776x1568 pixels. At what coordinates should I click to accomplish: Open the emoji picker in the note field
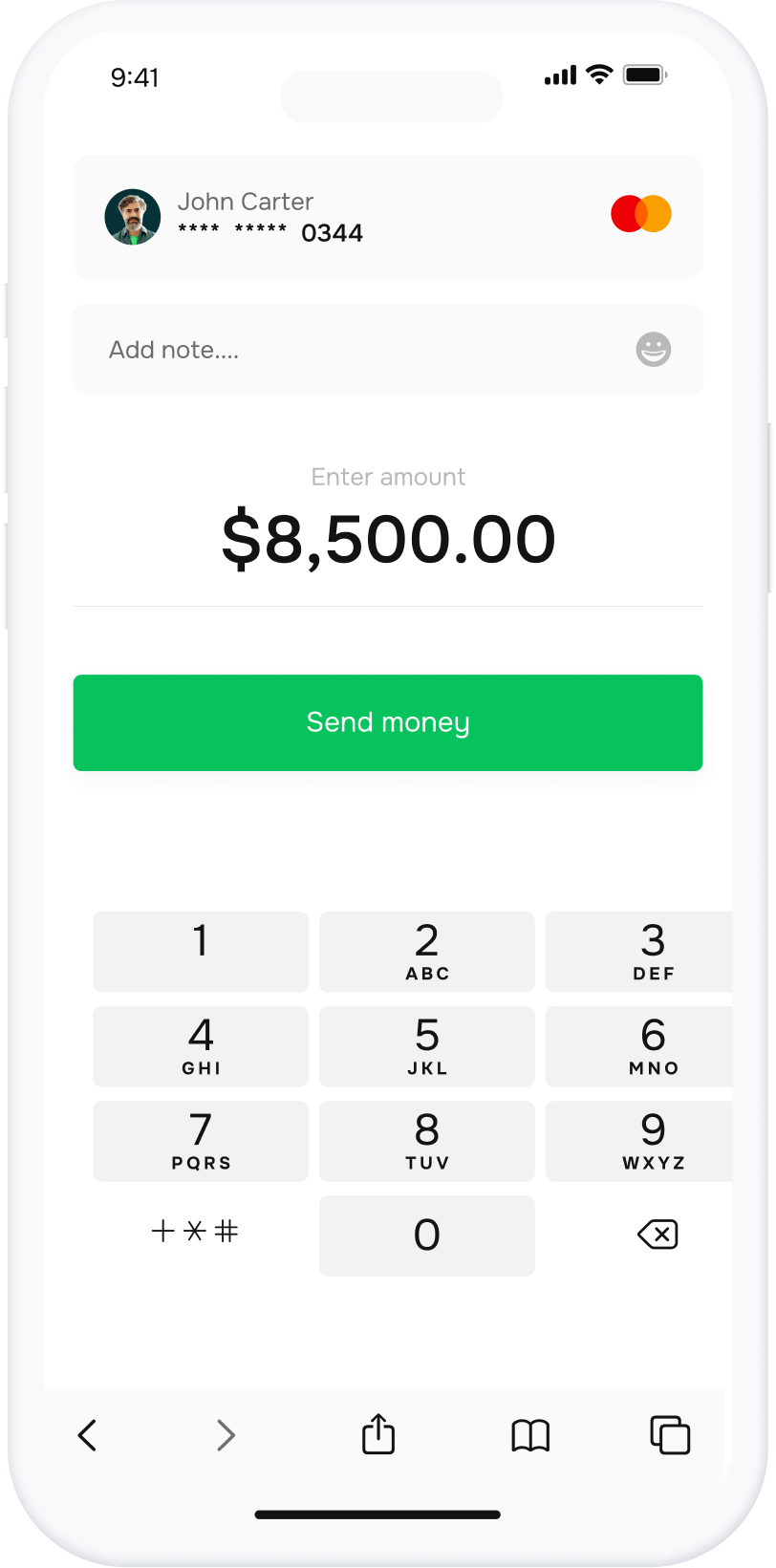[656, 350]
